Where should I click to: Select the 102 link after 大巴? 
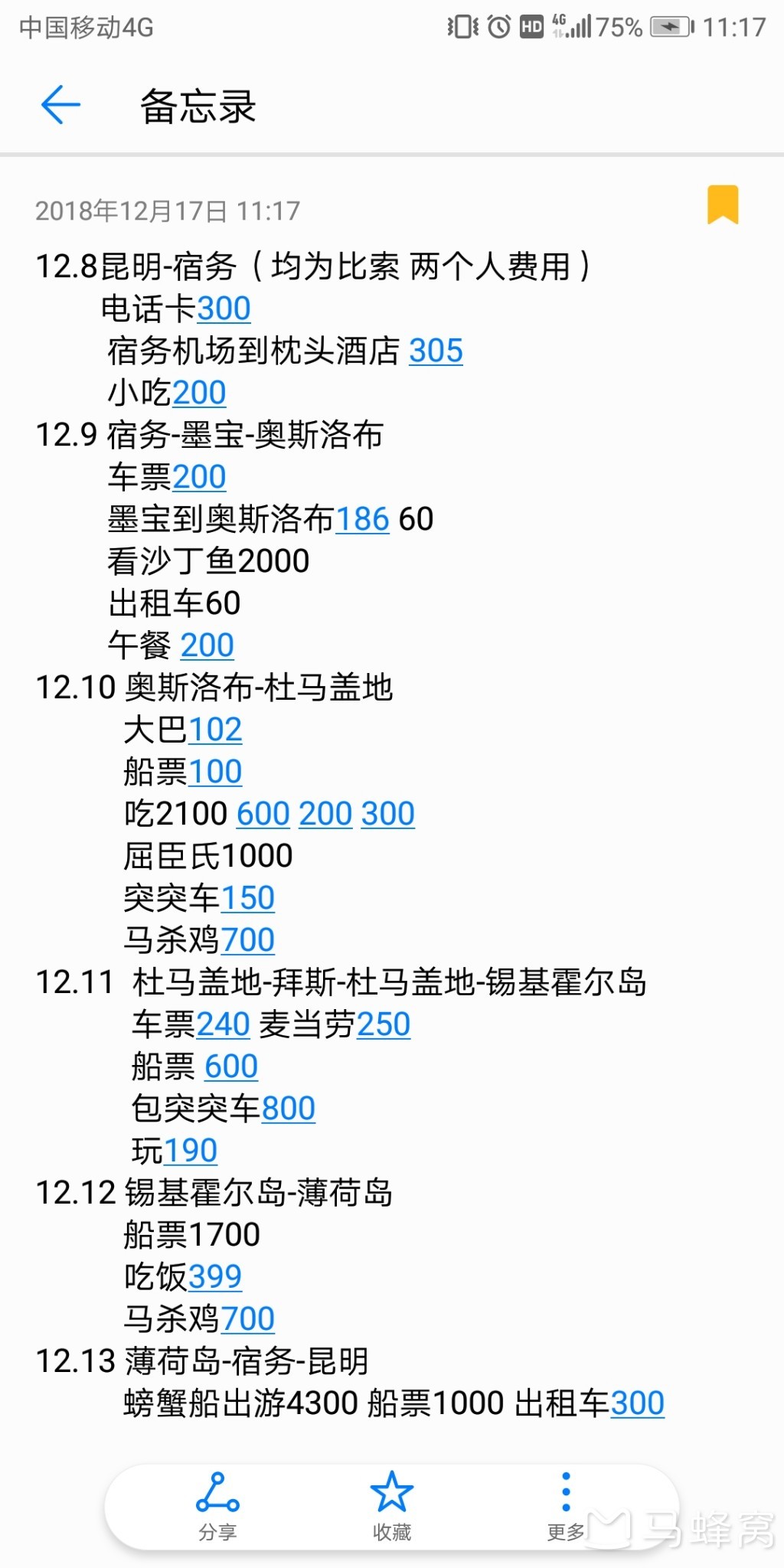pos(215,730)
